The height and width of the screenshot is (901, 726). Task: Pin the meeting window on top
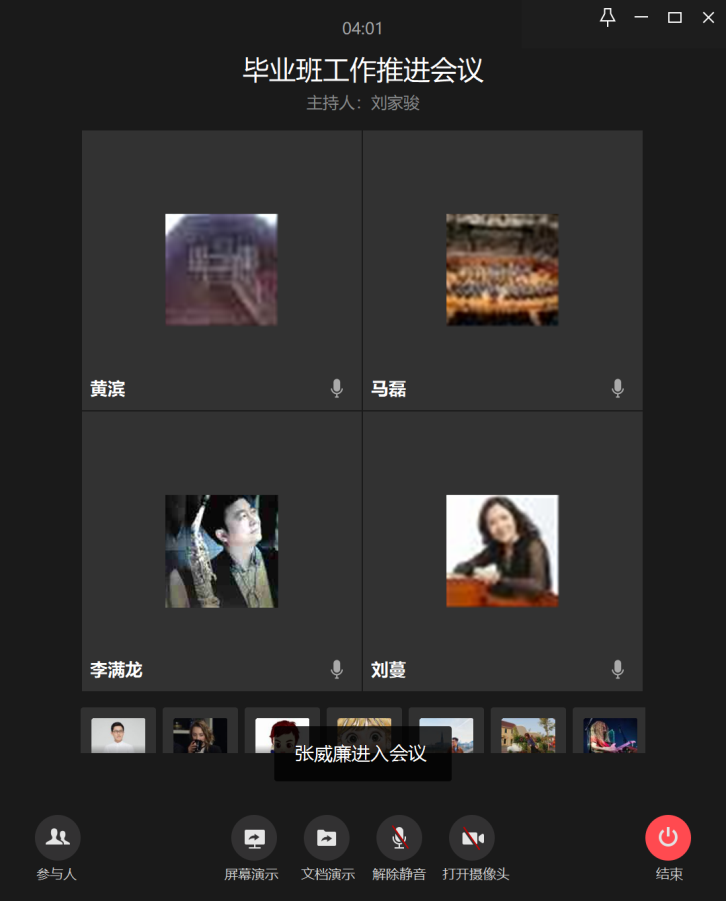(x=607, y=17)
